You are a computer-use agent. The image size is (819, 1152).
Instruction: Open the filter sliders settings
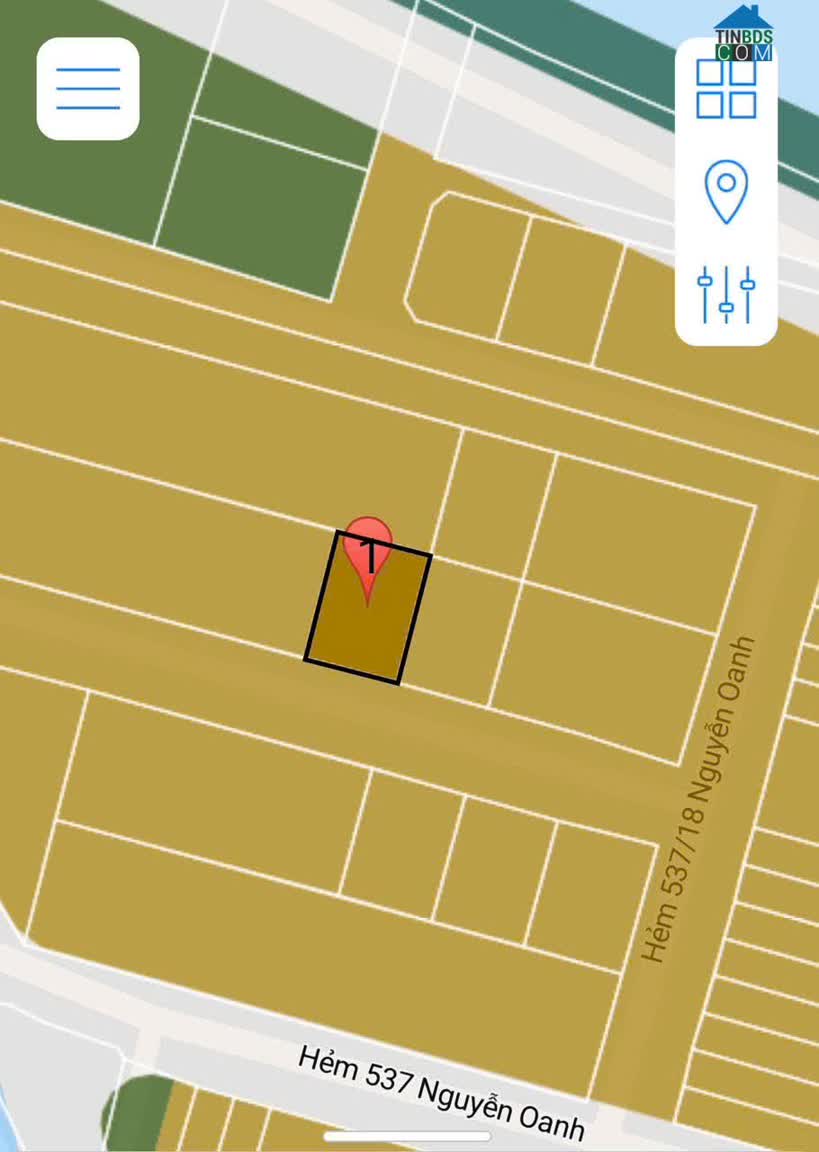(726, 294)
